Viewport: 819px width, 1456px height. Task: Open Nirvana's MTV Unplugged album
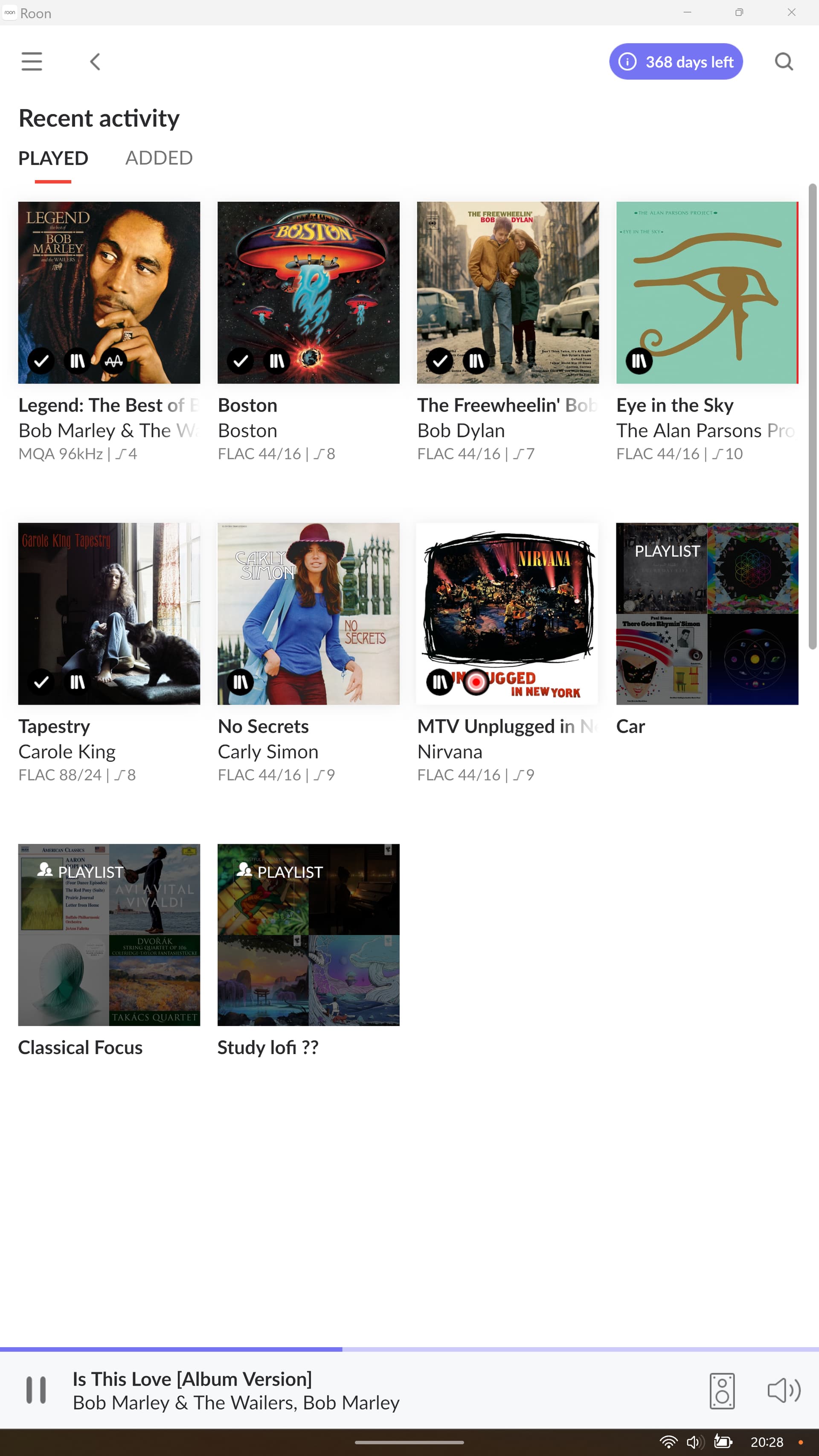(508, 613)
